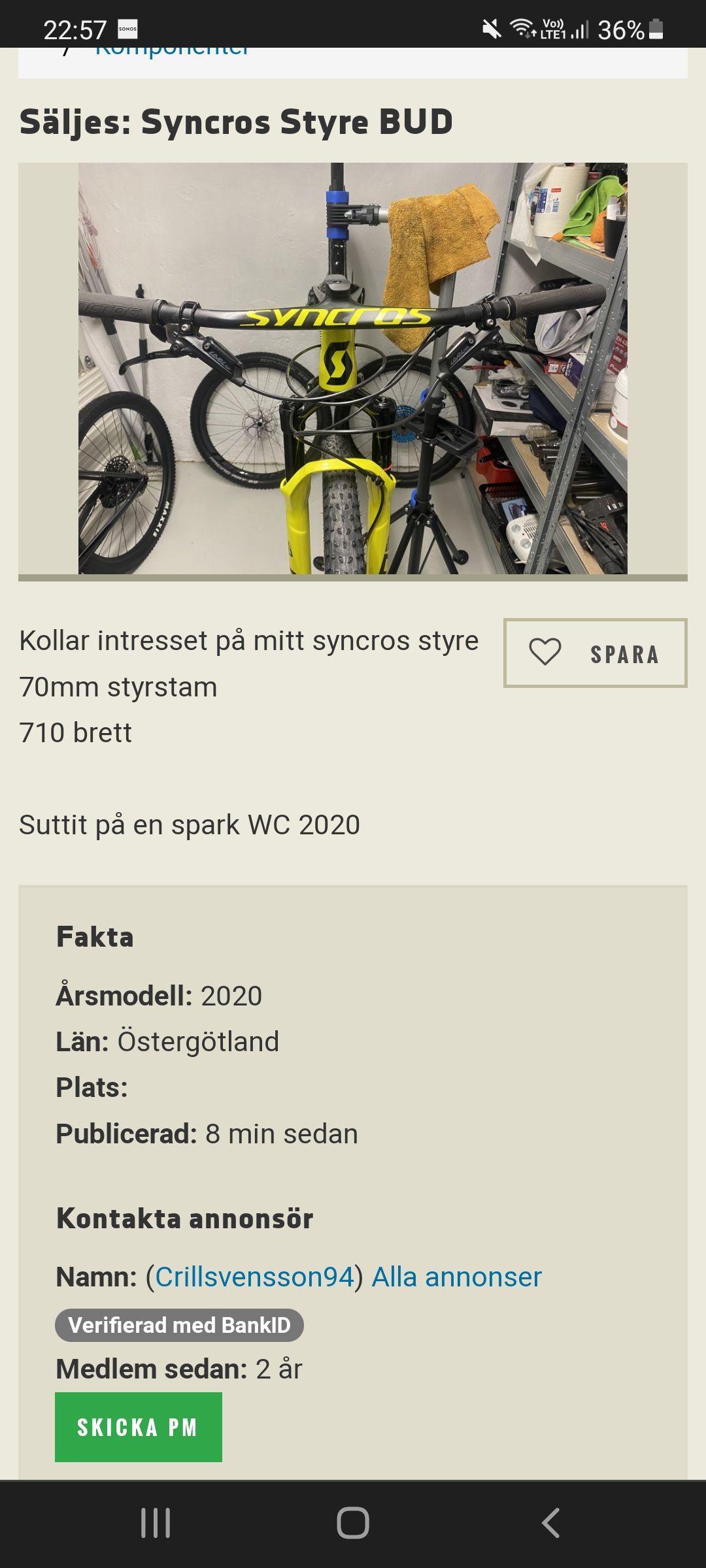Save this ad with the Spara button

tap(595, 653)
